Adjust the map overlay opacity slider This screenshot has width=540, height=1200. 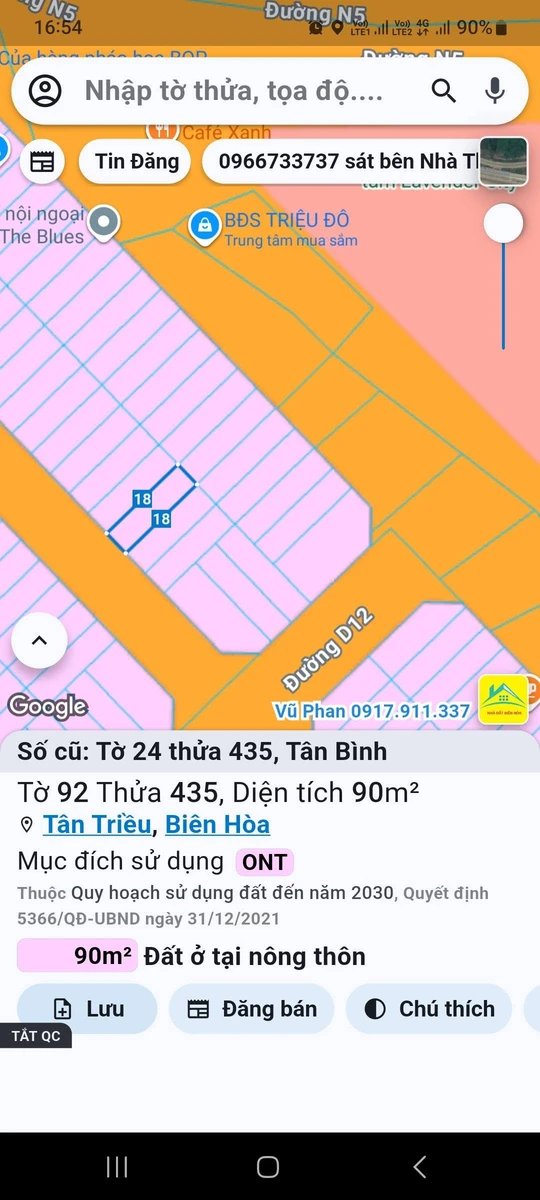tap(503, 224)
